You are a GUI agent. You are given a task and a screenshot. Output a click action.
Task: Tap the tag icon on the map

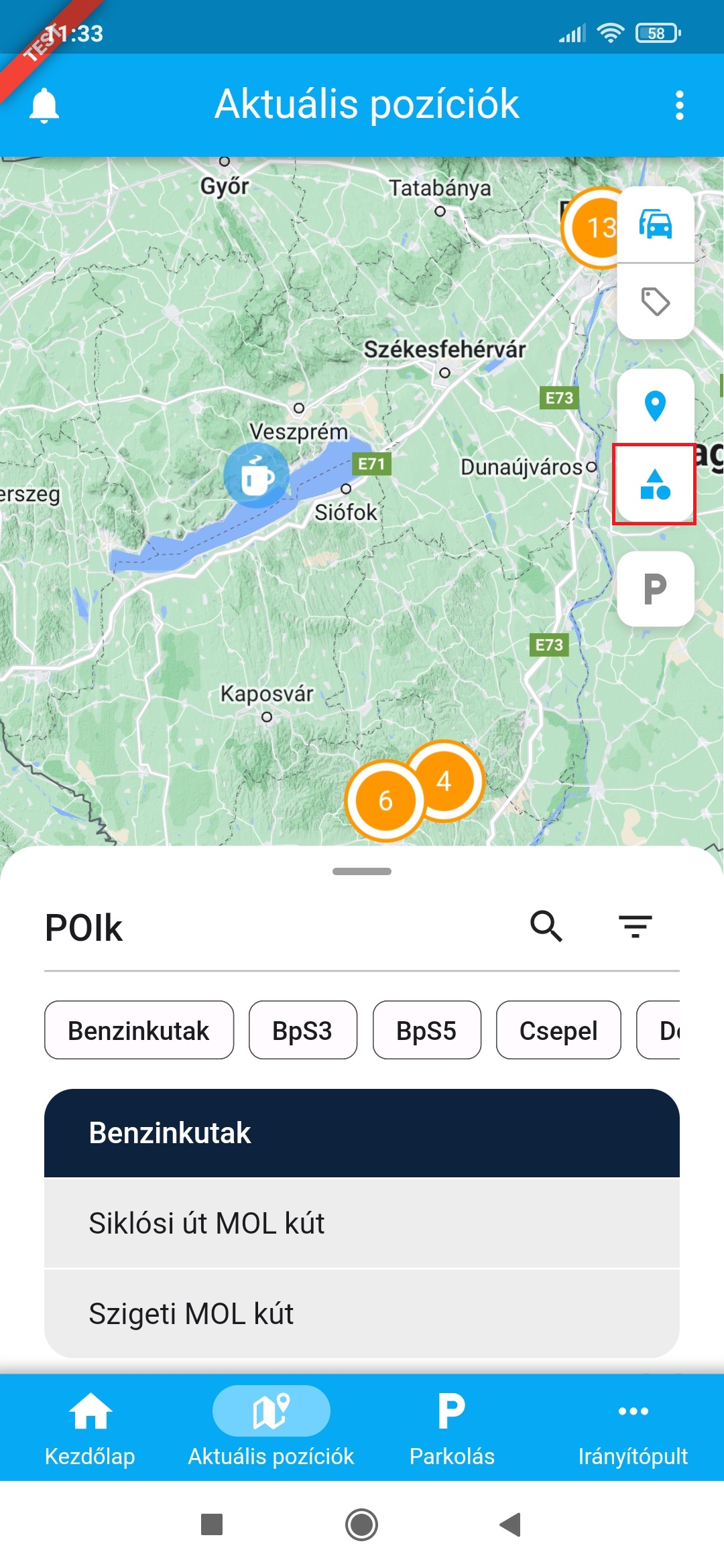655,302
